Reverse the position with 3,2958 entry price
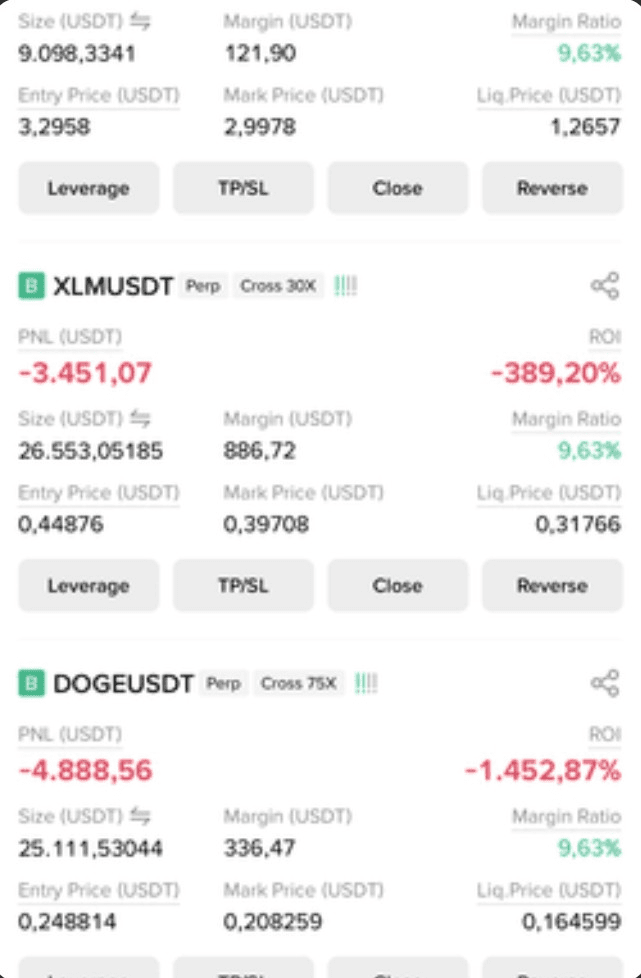This screenshot has width=641, height=978. click(x=552, y=188)
